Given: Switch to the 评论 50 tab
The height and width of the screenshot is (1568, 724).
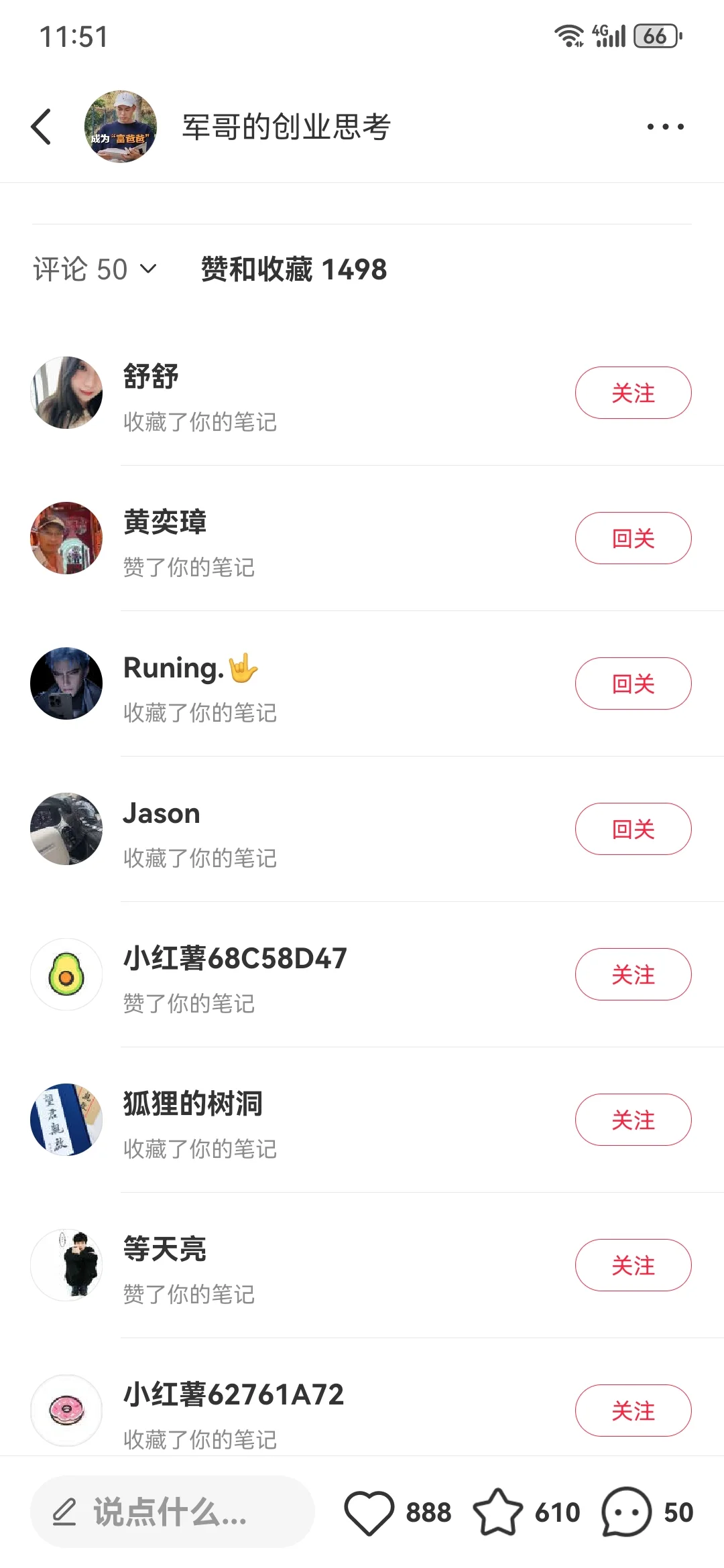Looking at the screenshot, I should 94,269.
